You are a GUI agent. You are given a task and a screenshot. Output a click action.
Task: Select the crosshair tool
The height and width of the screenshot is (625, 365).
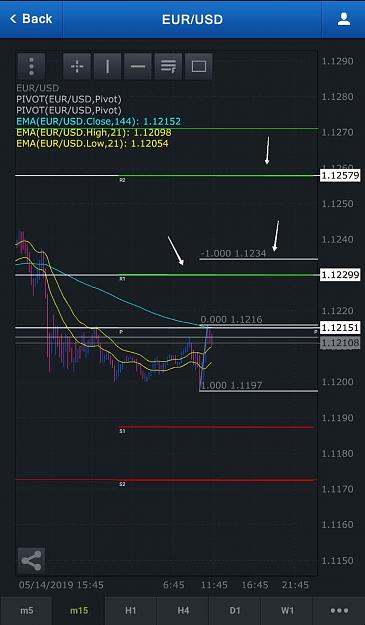point(77,67)
